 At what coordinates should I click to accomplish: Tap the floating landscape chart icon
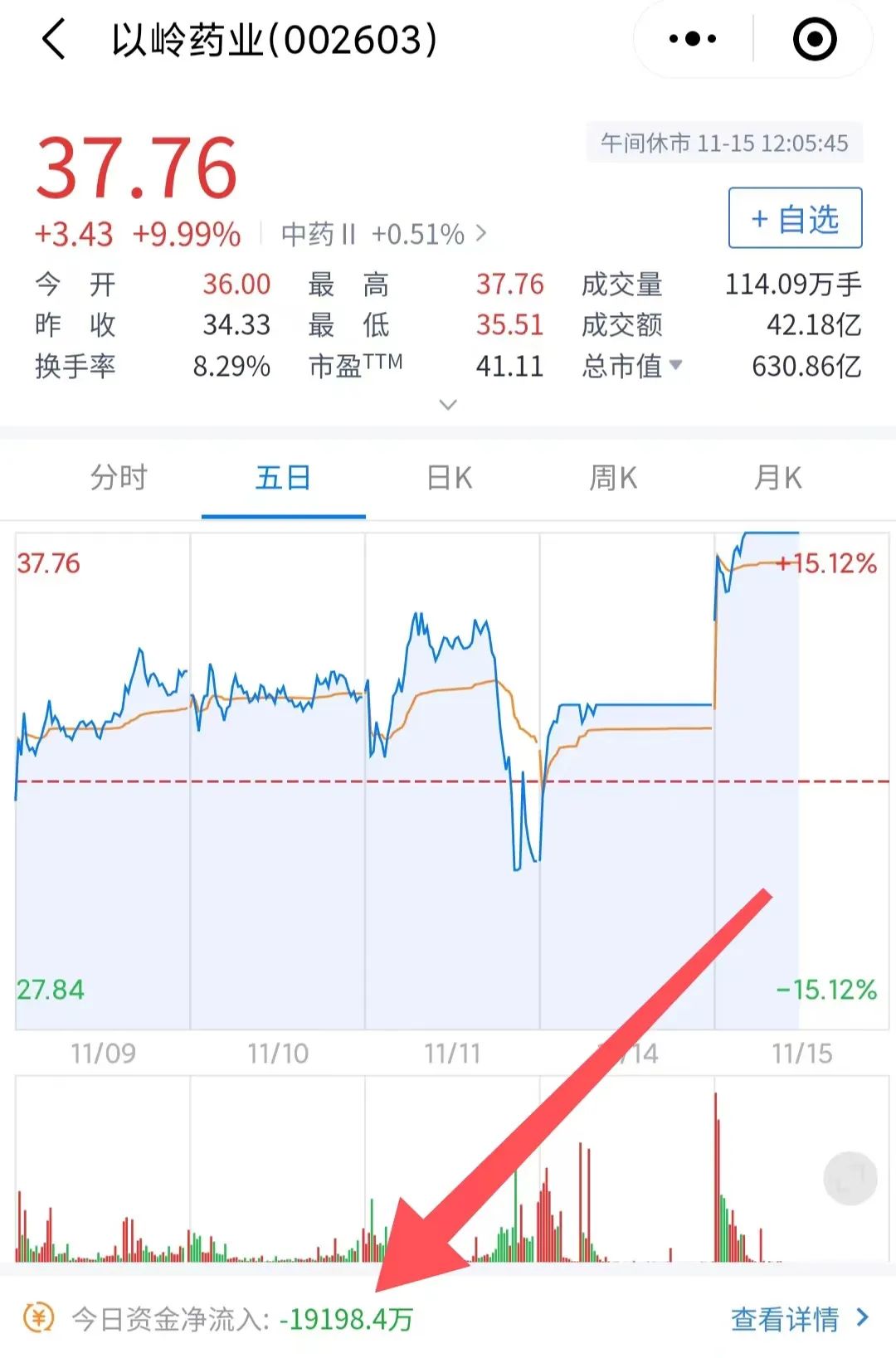[x=850, y=1178]
